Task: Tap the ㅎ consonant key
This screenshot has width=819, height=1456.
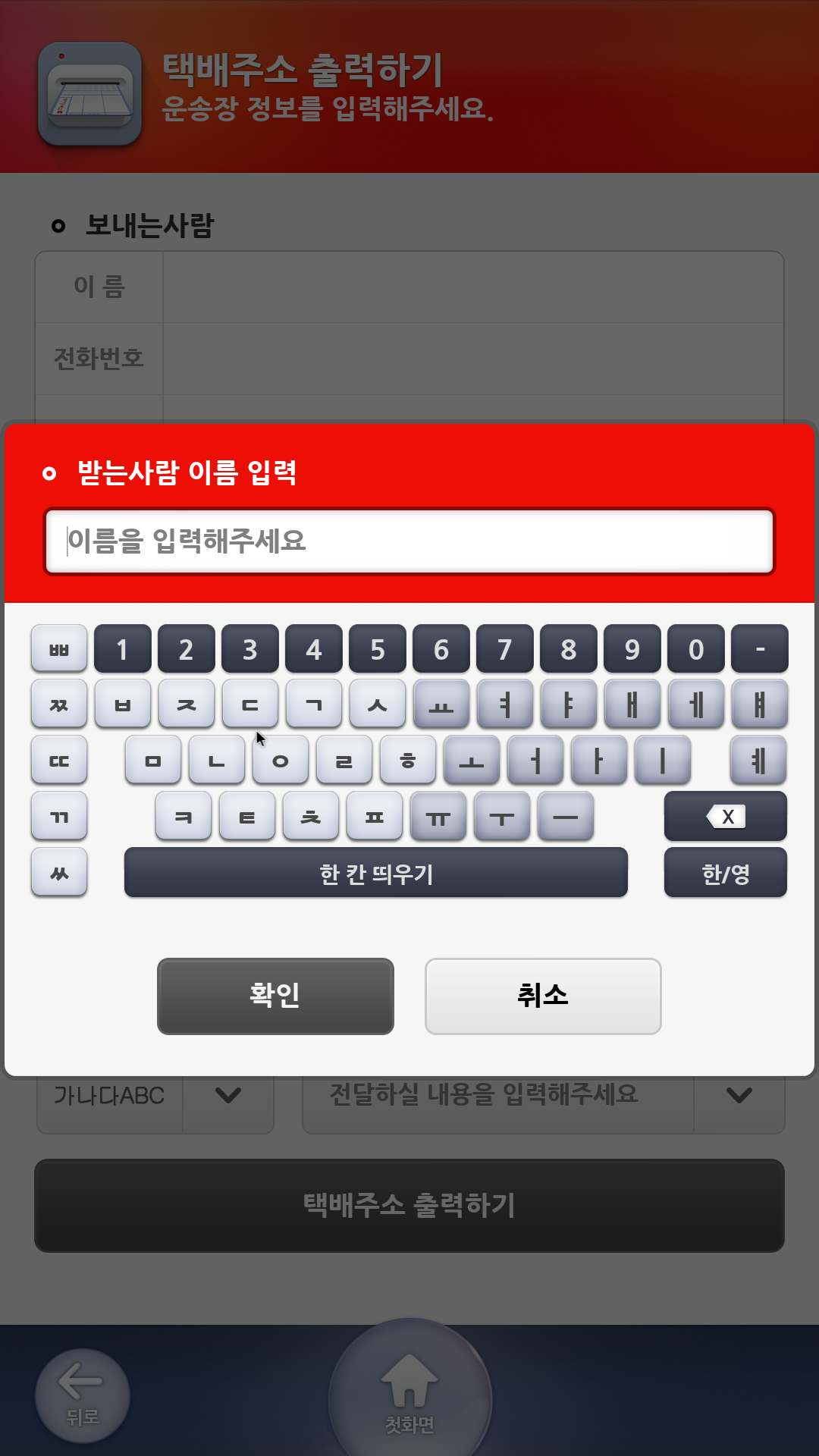Action: 408,761
